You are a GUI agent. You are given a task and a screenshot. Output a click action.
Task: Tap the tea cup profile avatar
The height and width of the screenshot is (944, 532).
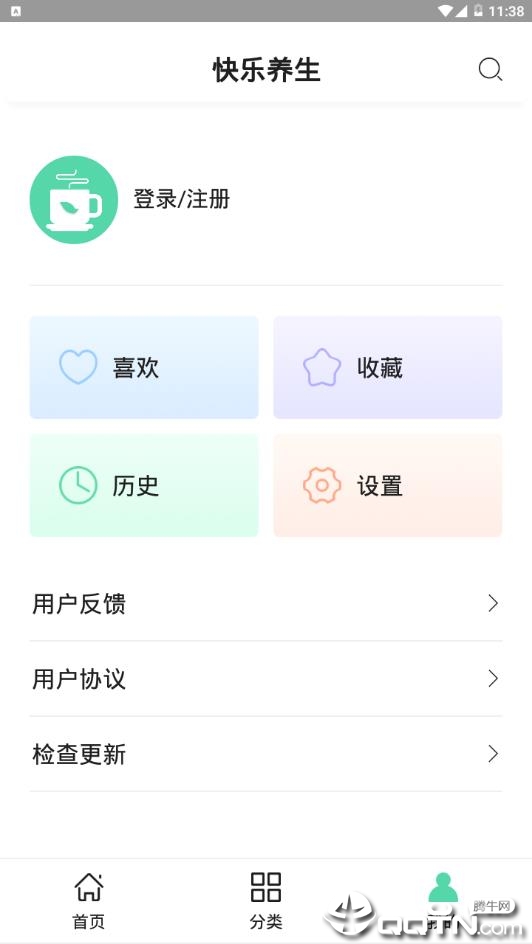73,200
